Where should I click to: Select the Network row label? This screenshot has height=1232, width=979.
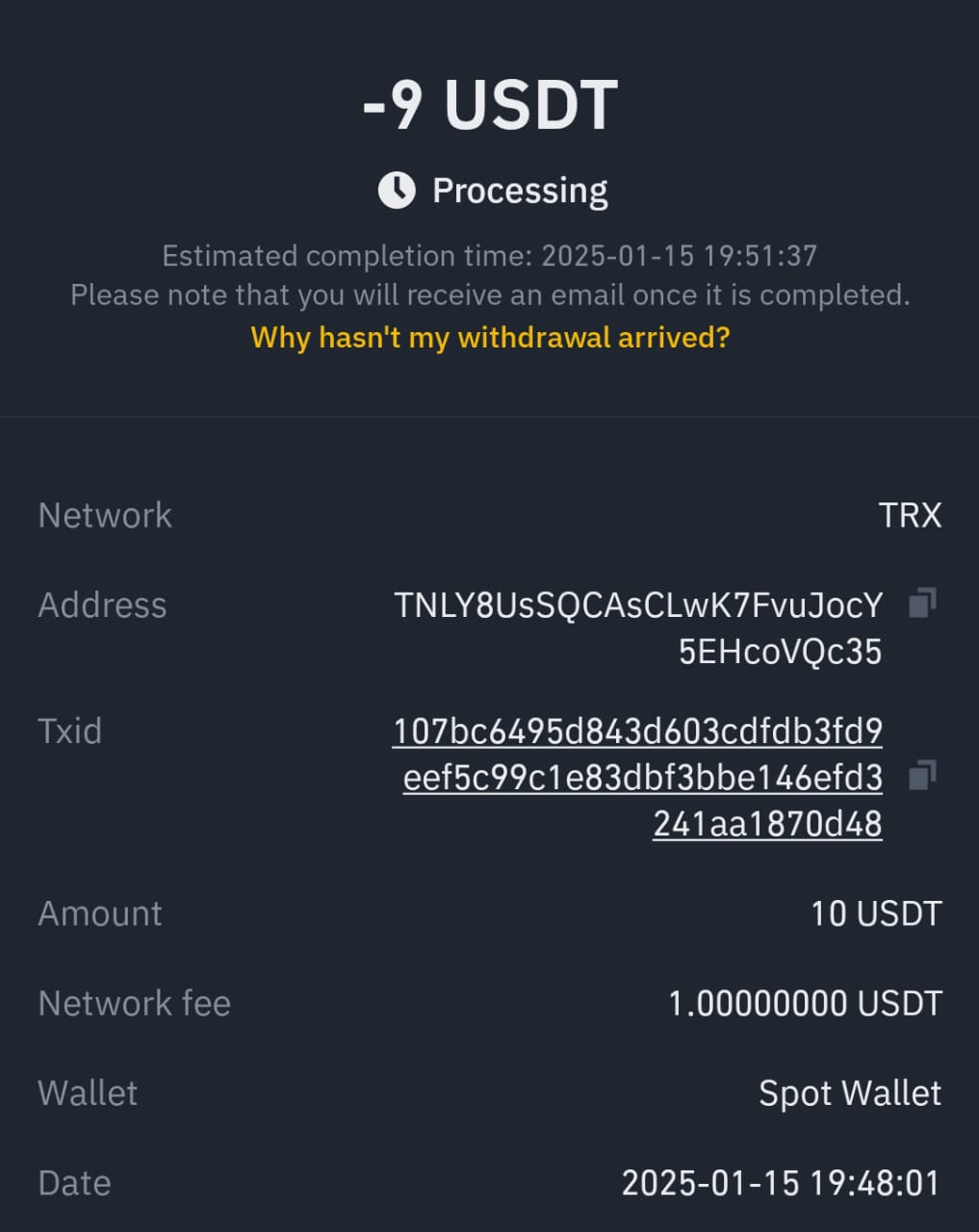coord(104,515)
